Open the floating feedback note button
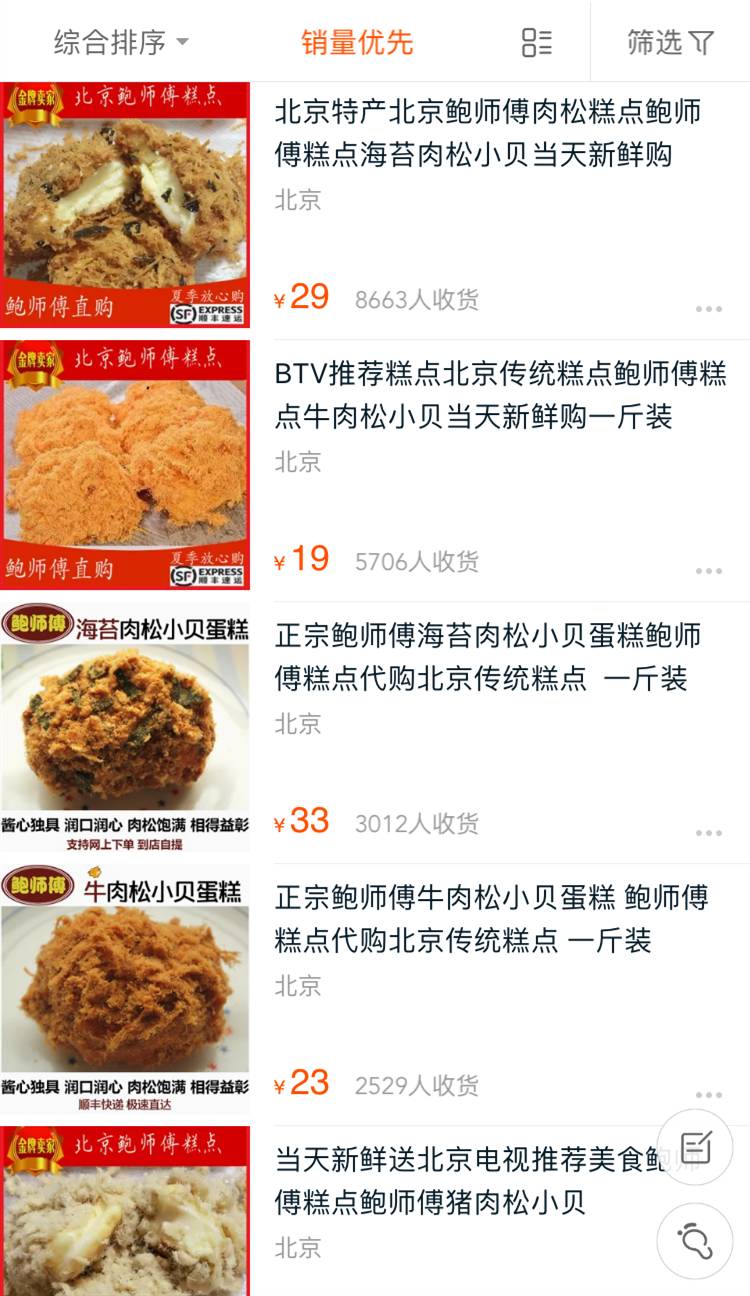Image resolution: width=750 pixels, height=1296 pixels. tap(694, 1147)
